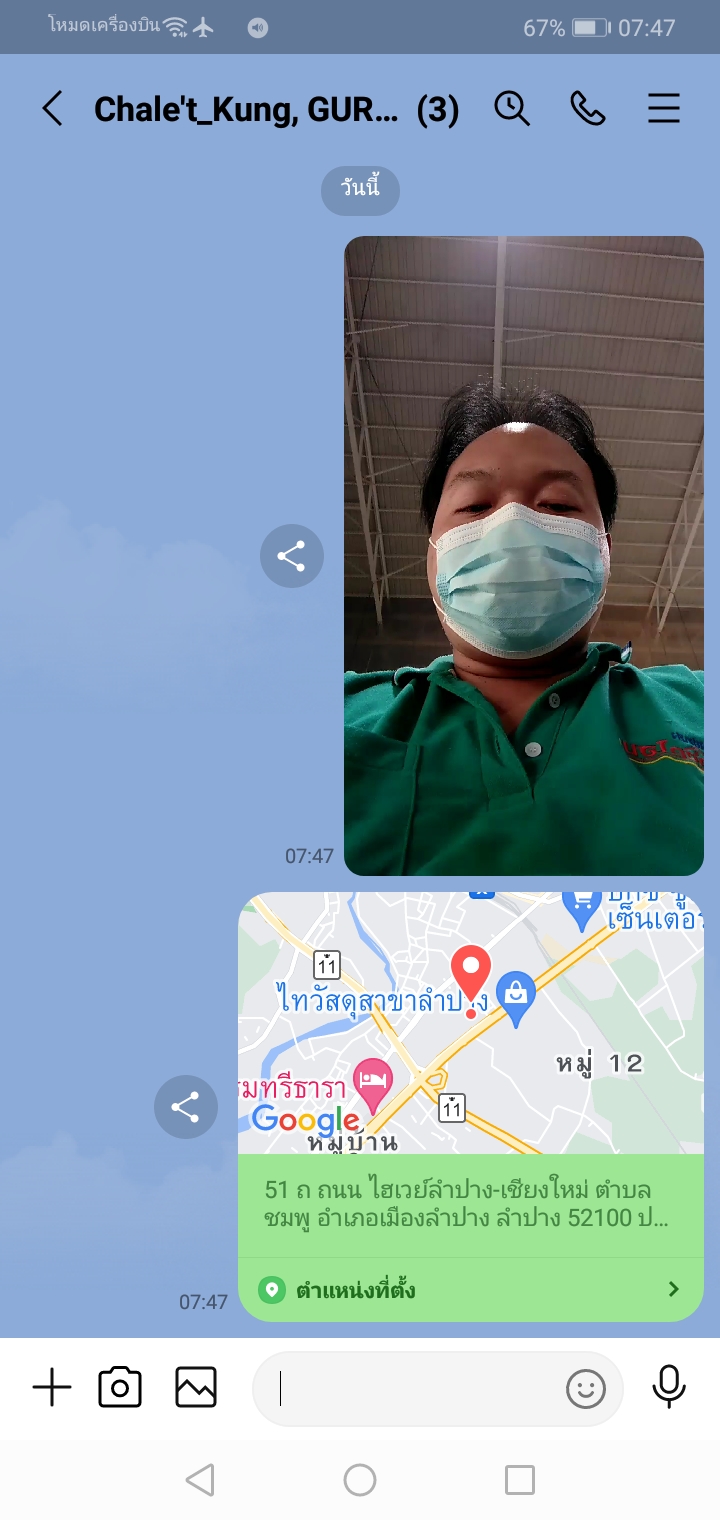Screen dimensions: 720x1520
Task: Open the shared location ตำแหน่งที่ตั้ง
Action: (x=470, y=1289)
